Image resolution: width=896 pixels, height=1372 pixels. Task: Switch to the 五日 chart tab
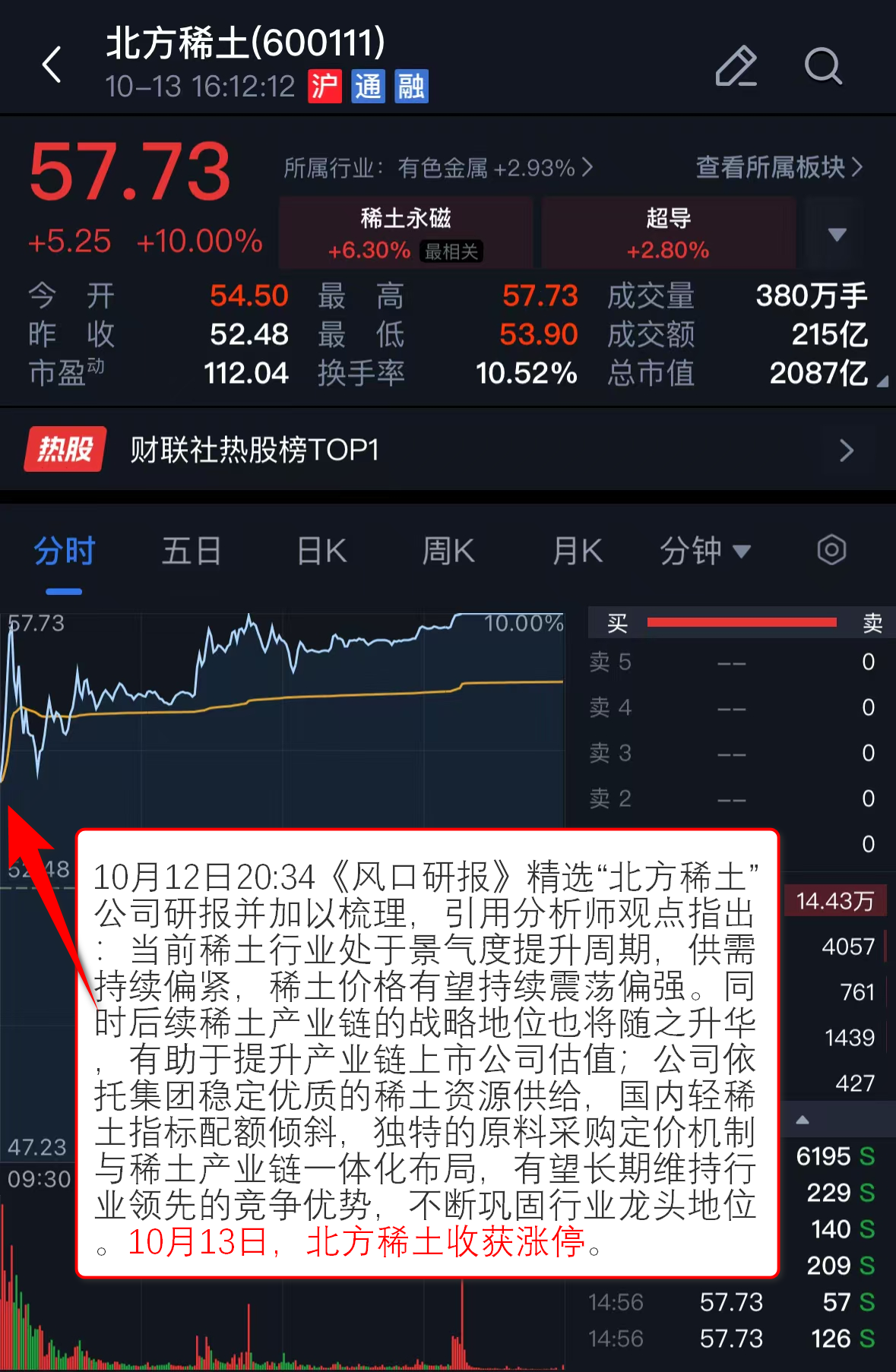[x=192, y=551]
